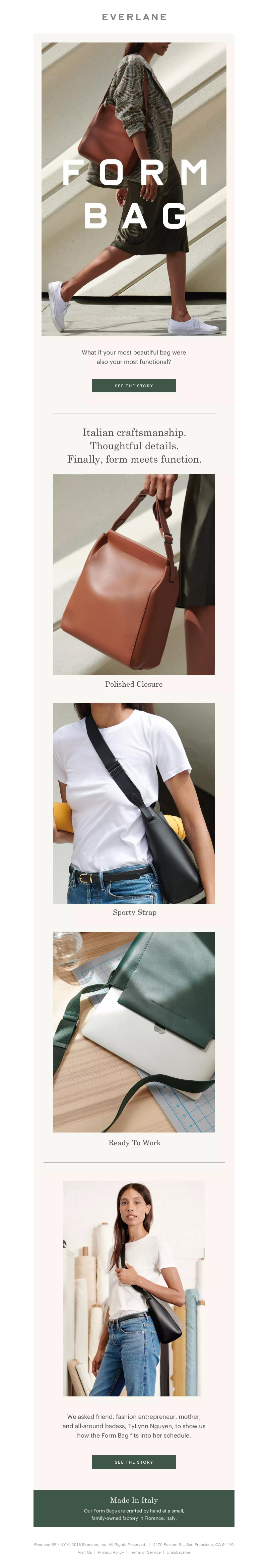Open the Privacy Policy link
The height and width of the screenshot is (1568, 268).
click(110, 1552)
